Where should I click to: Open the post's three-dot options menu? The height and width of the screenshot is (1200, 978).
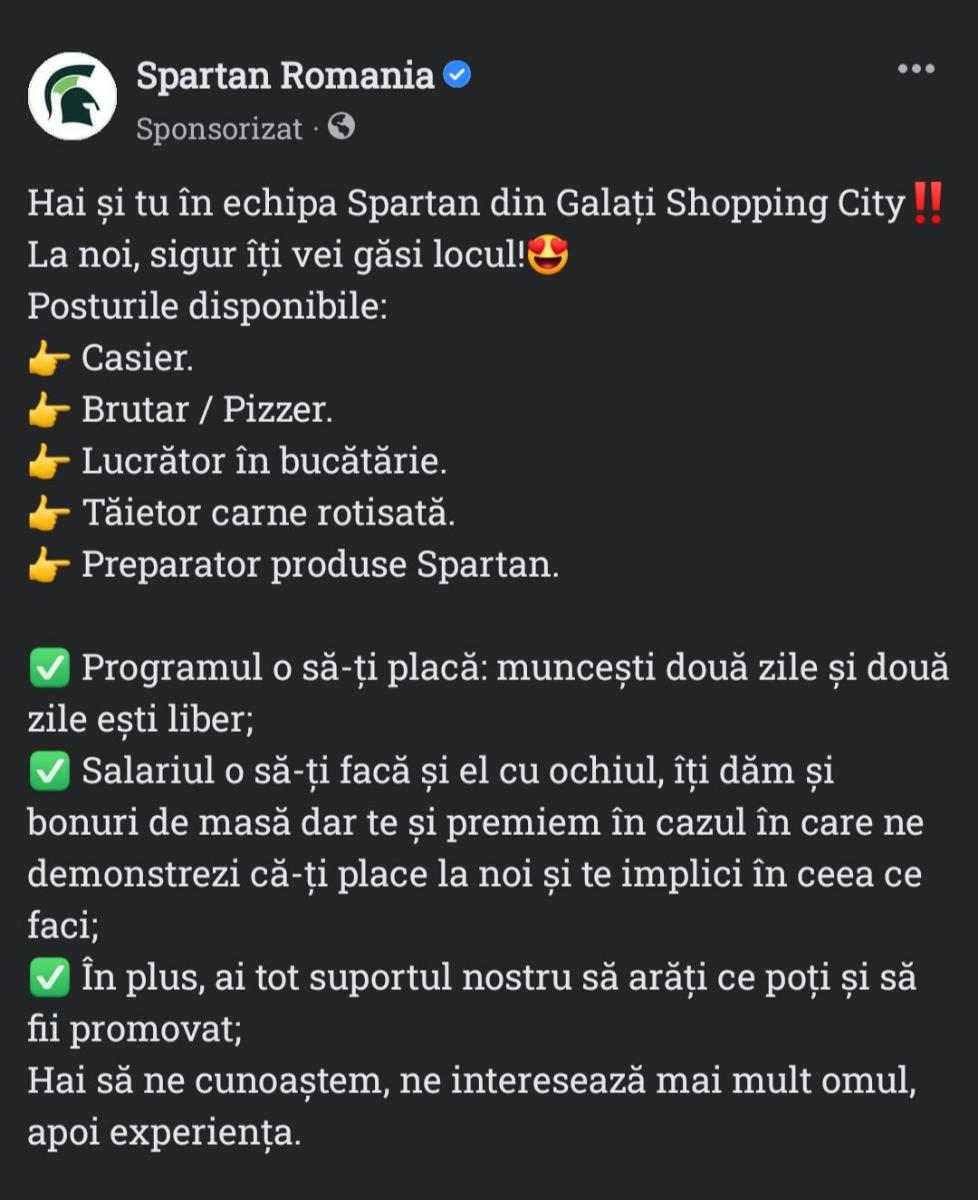point(915,69)
